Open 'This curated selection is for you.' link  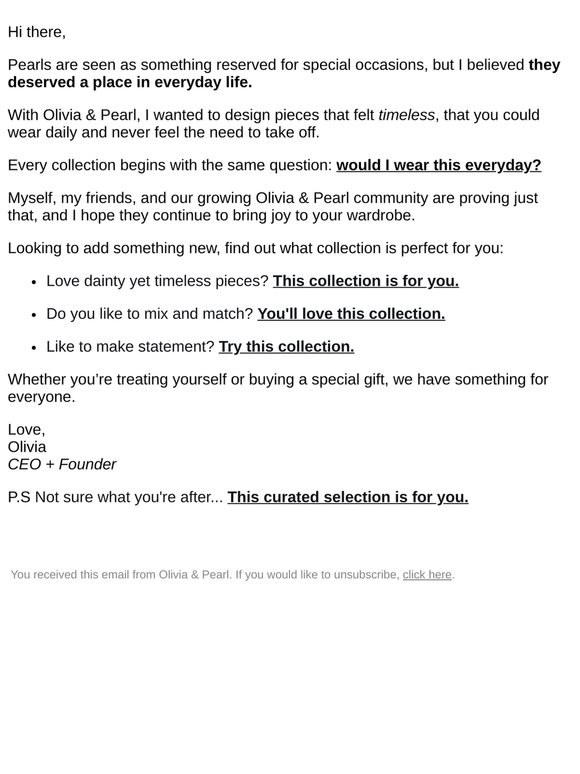click(x=348, y=497)
